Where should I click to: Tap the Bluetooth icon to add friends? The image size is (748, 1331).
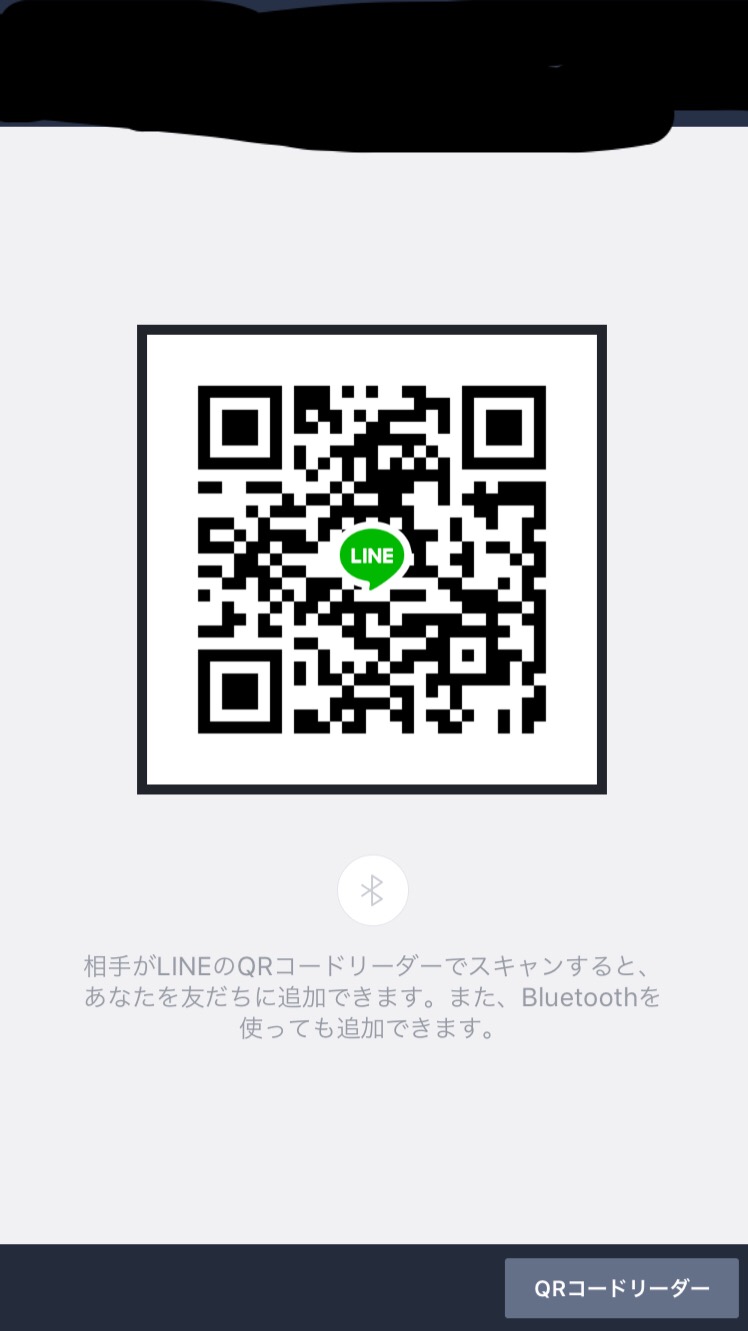(x=373, y=890)
